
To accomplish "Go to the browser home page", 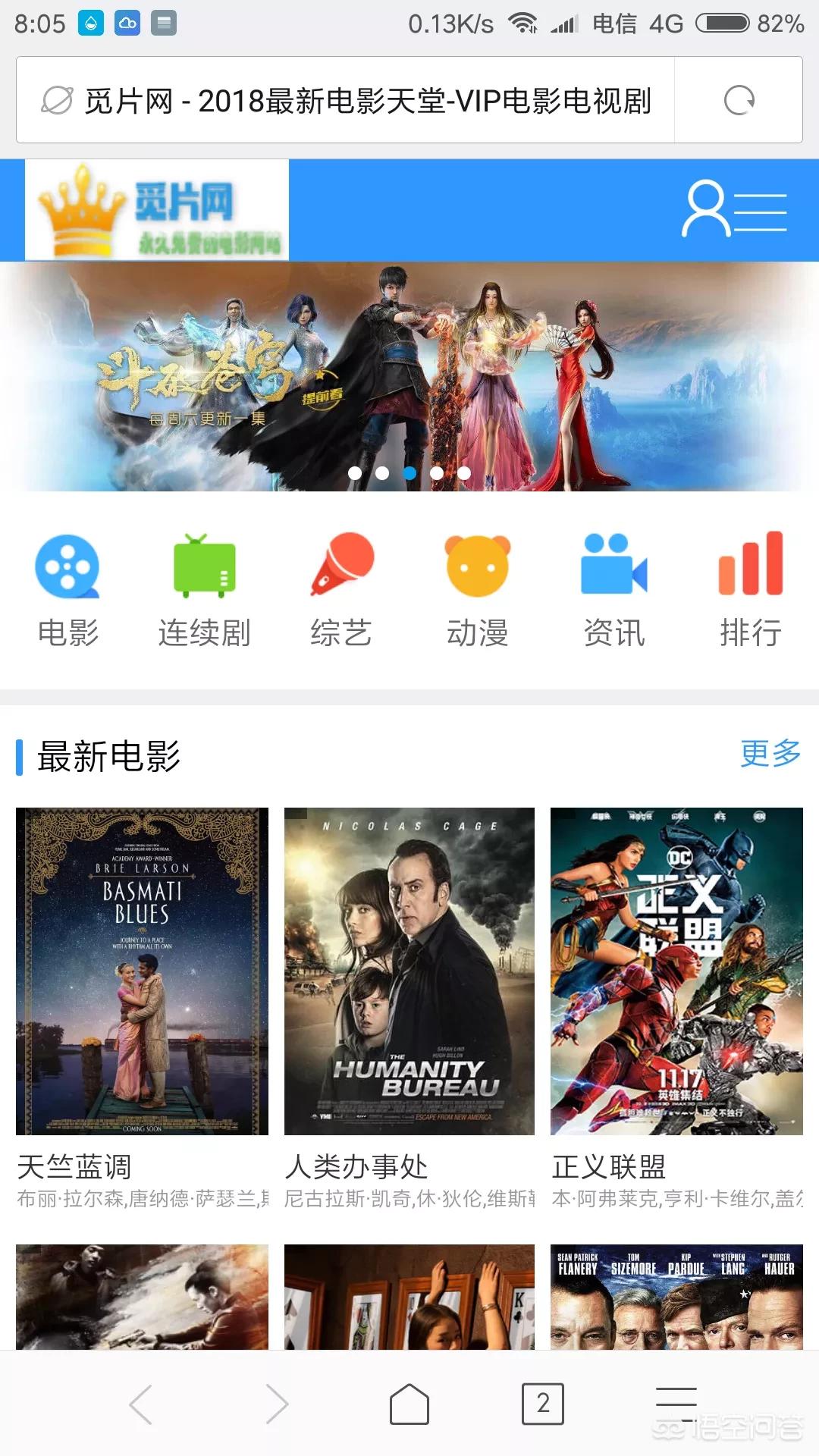I will [x=409, y=1404].
